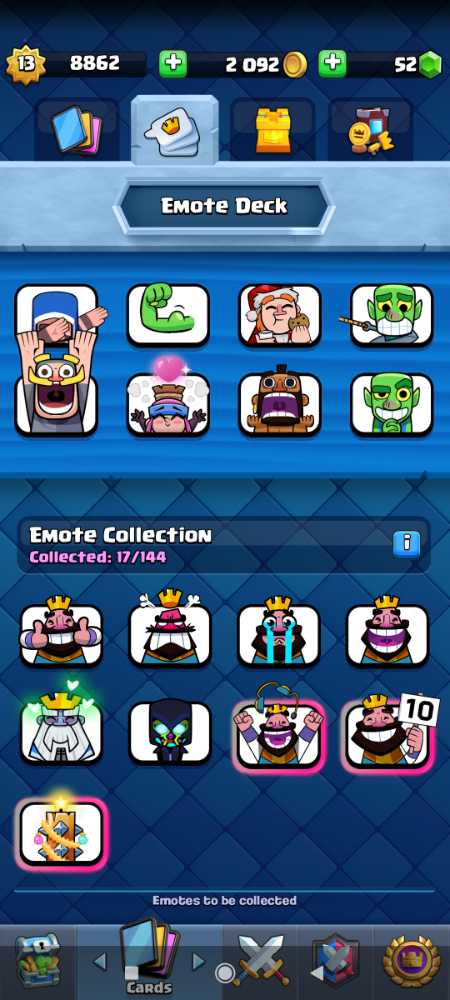Image resolution: width=450 pixels, height=1000 pixels.
Task: Open the banners and cosmetics tab
Action: pos(370,129)
